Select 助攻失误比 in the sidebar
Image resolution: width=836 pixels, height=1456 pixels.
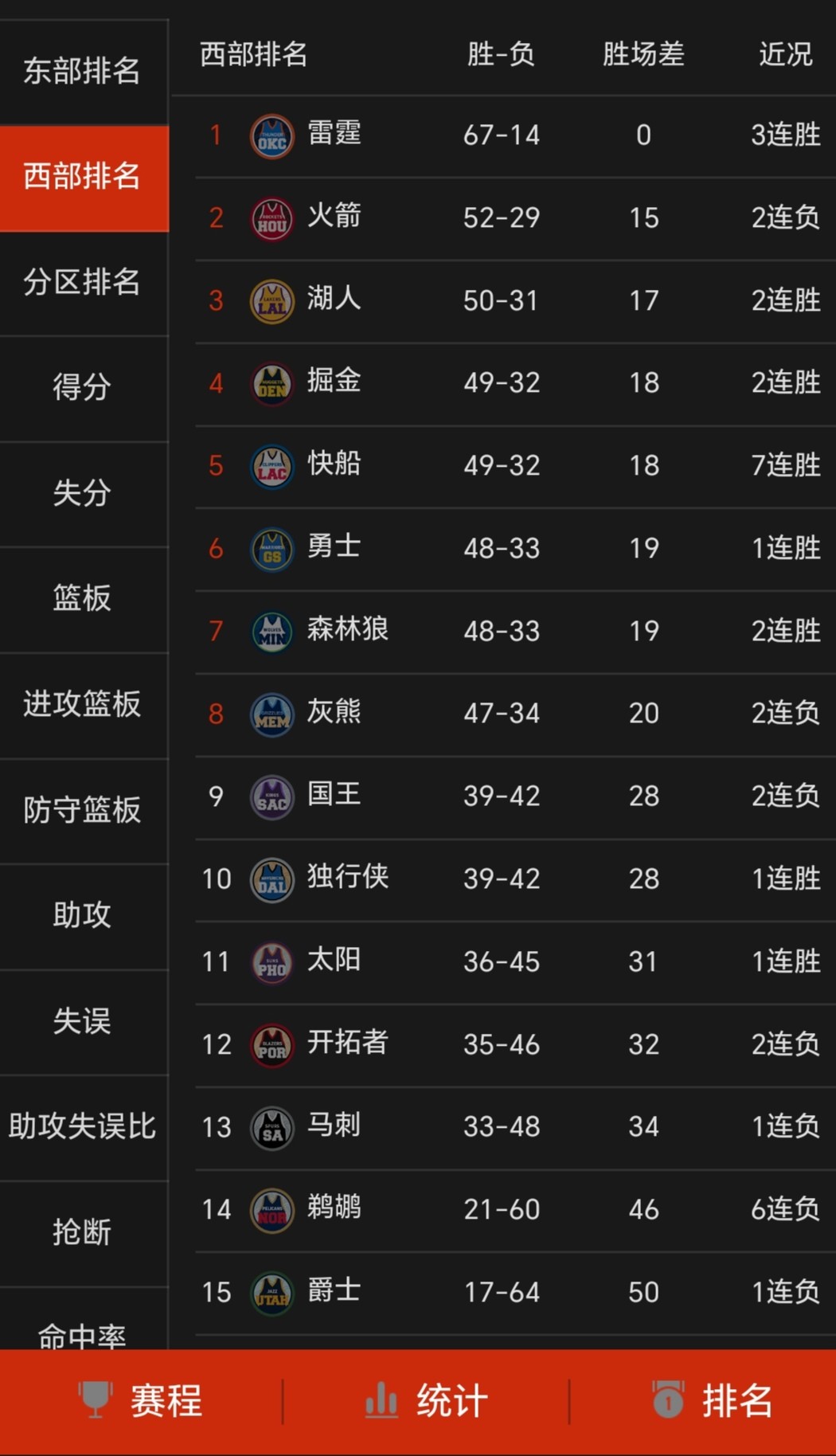pyautogui.click(x=84, y=1127)
